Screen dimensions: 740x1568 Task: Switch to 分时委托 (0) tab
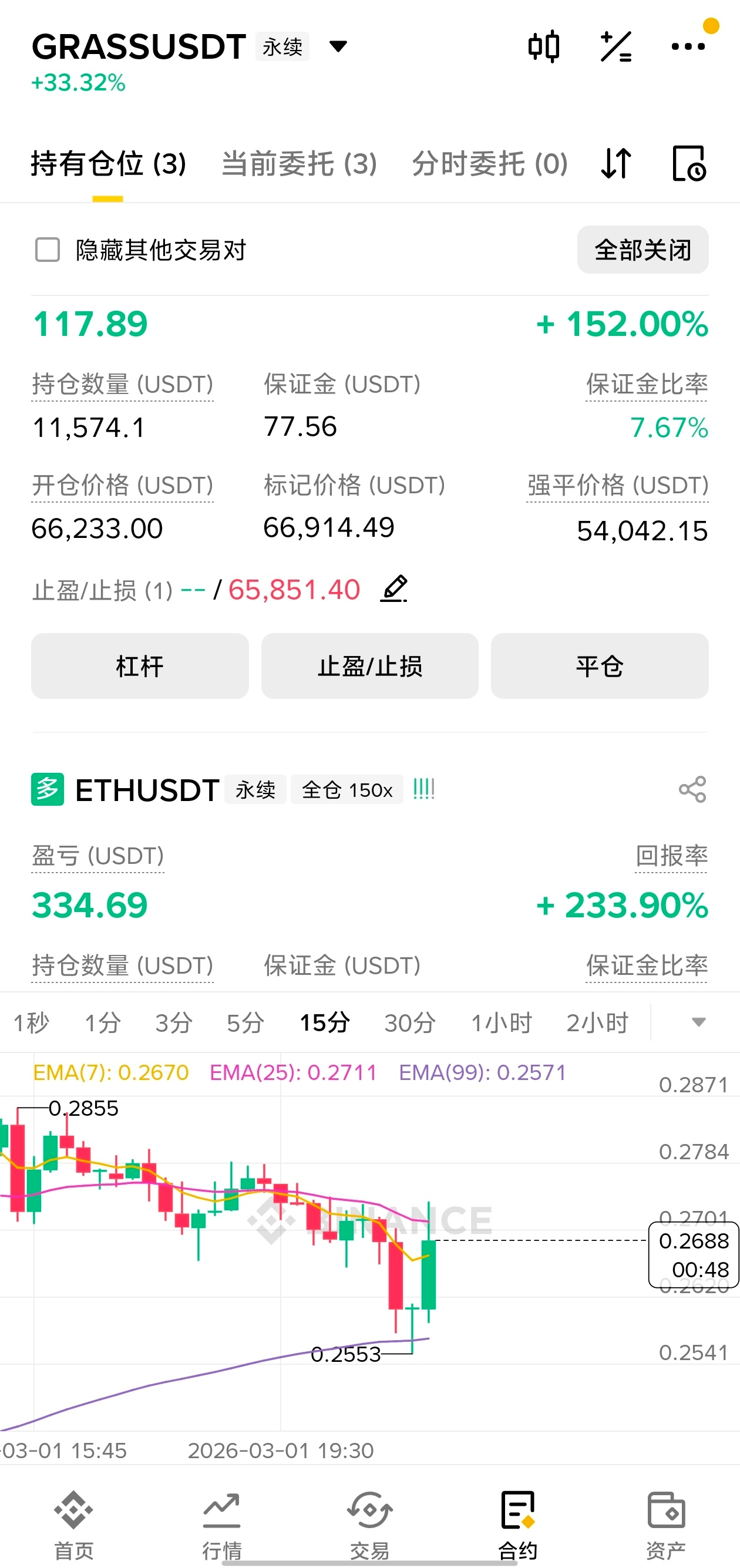point(490,164)
